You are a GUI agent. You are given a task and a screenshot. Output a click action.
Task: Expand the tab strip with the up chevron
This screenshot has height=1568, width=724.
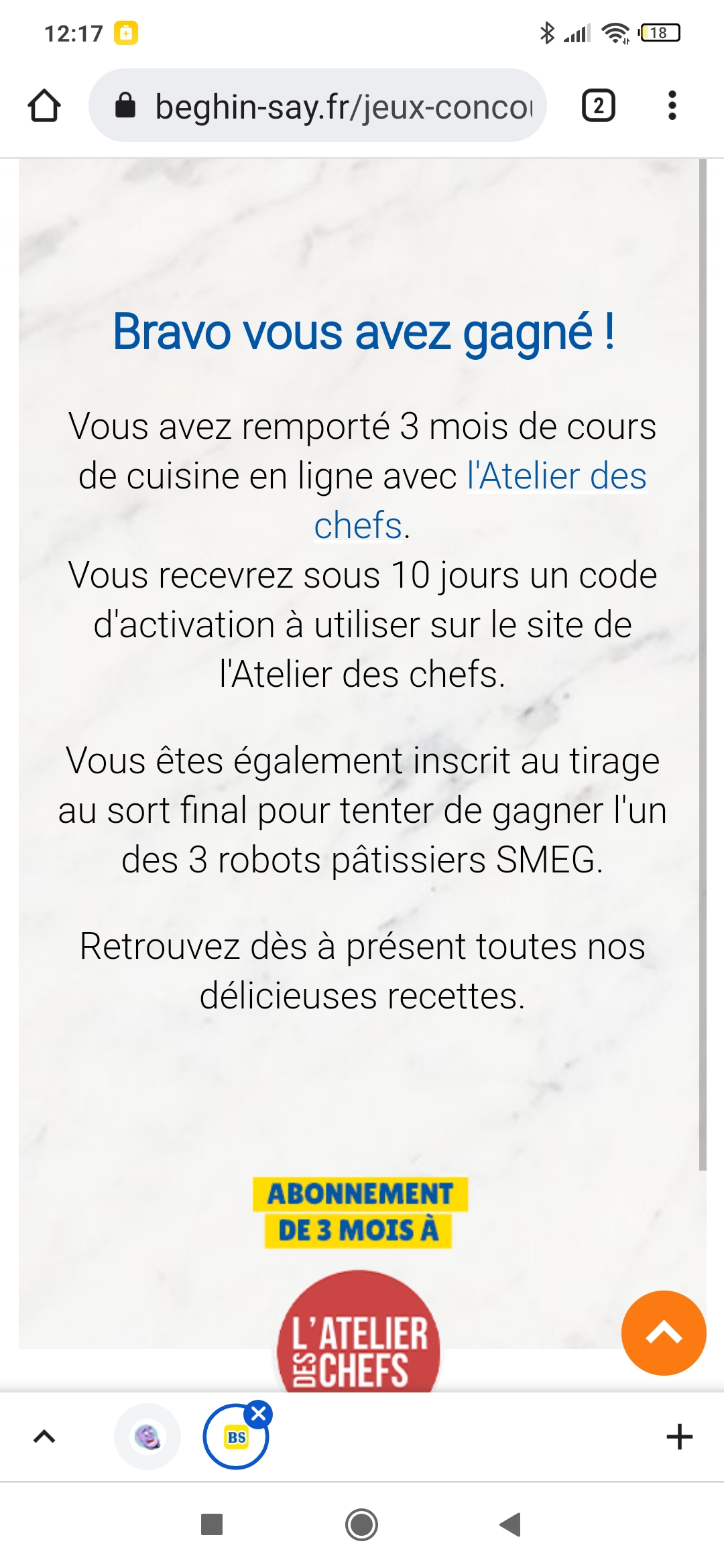pos(44,1437)
